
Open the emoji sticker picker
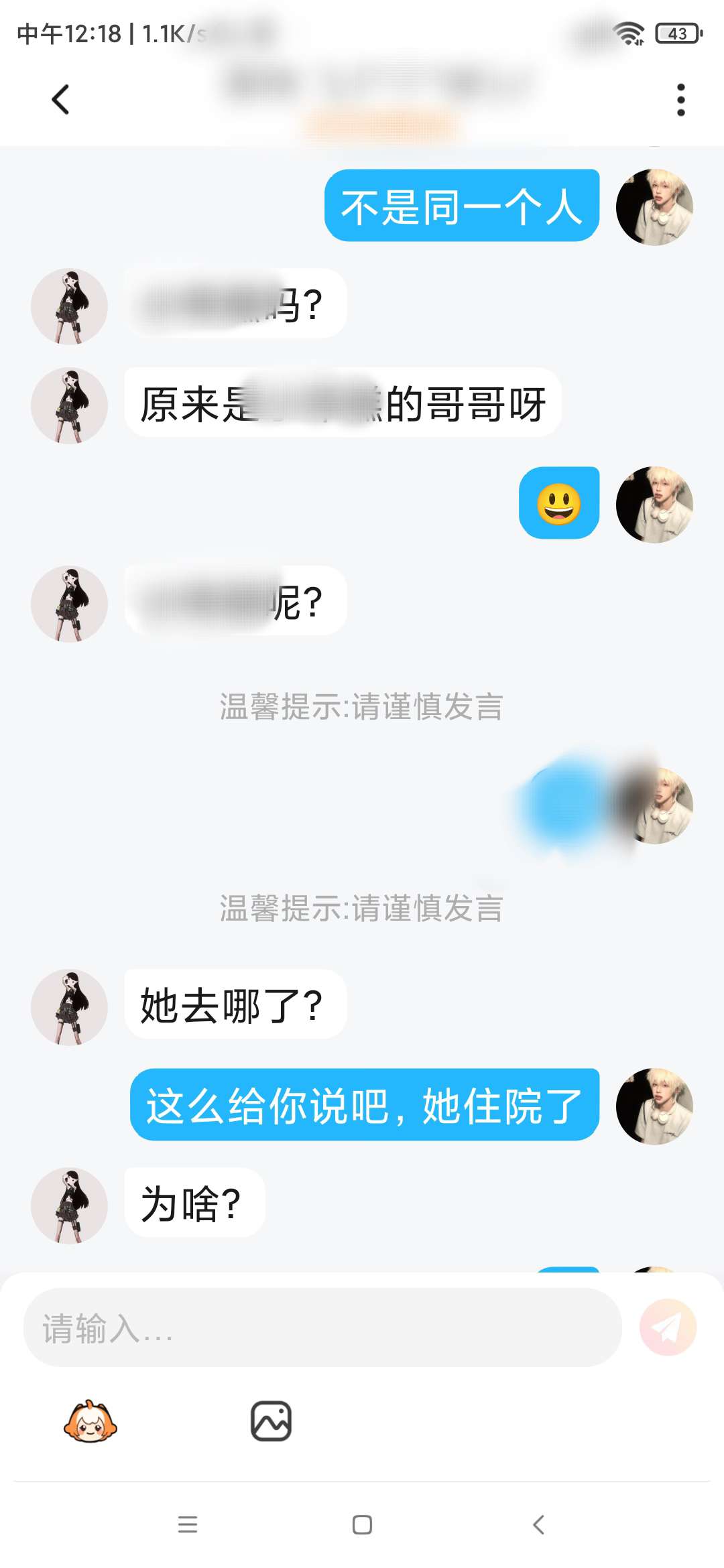90,1421
